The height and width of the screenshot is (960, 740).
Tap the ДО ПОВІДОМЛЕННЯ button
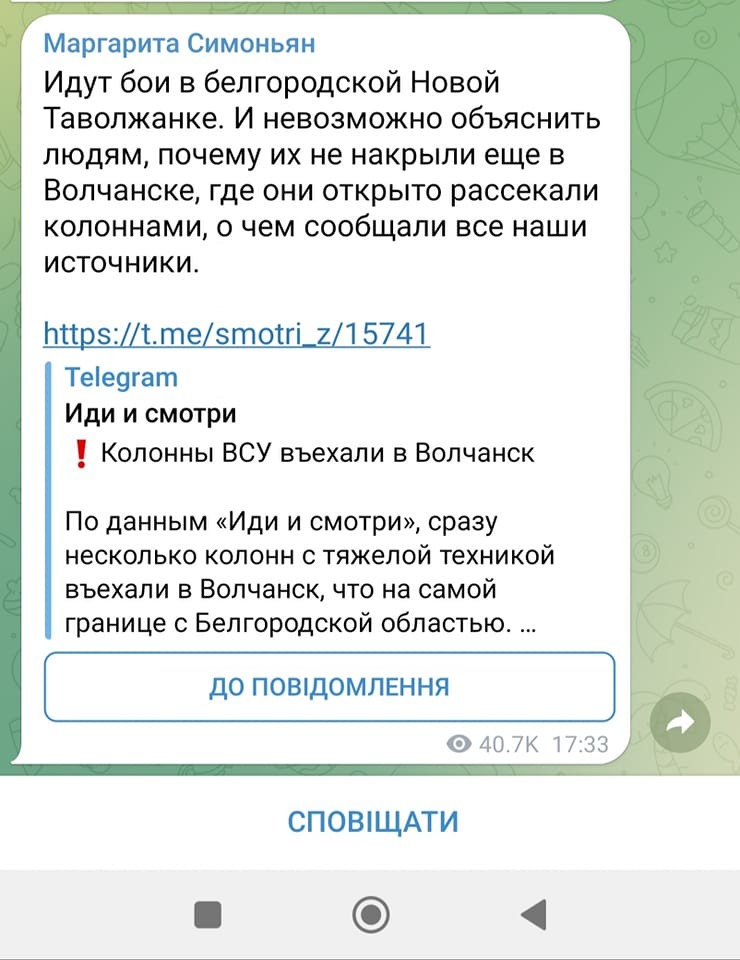pos(329,687)
